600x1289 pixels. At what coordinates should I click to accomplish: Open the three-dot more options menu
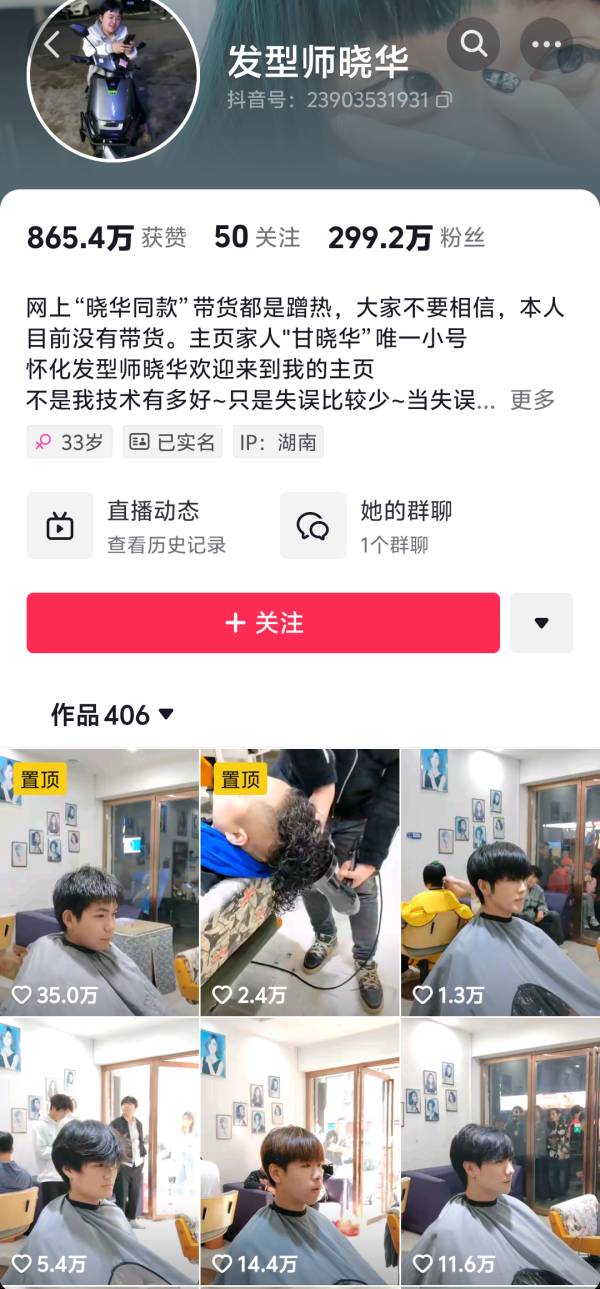546,44
